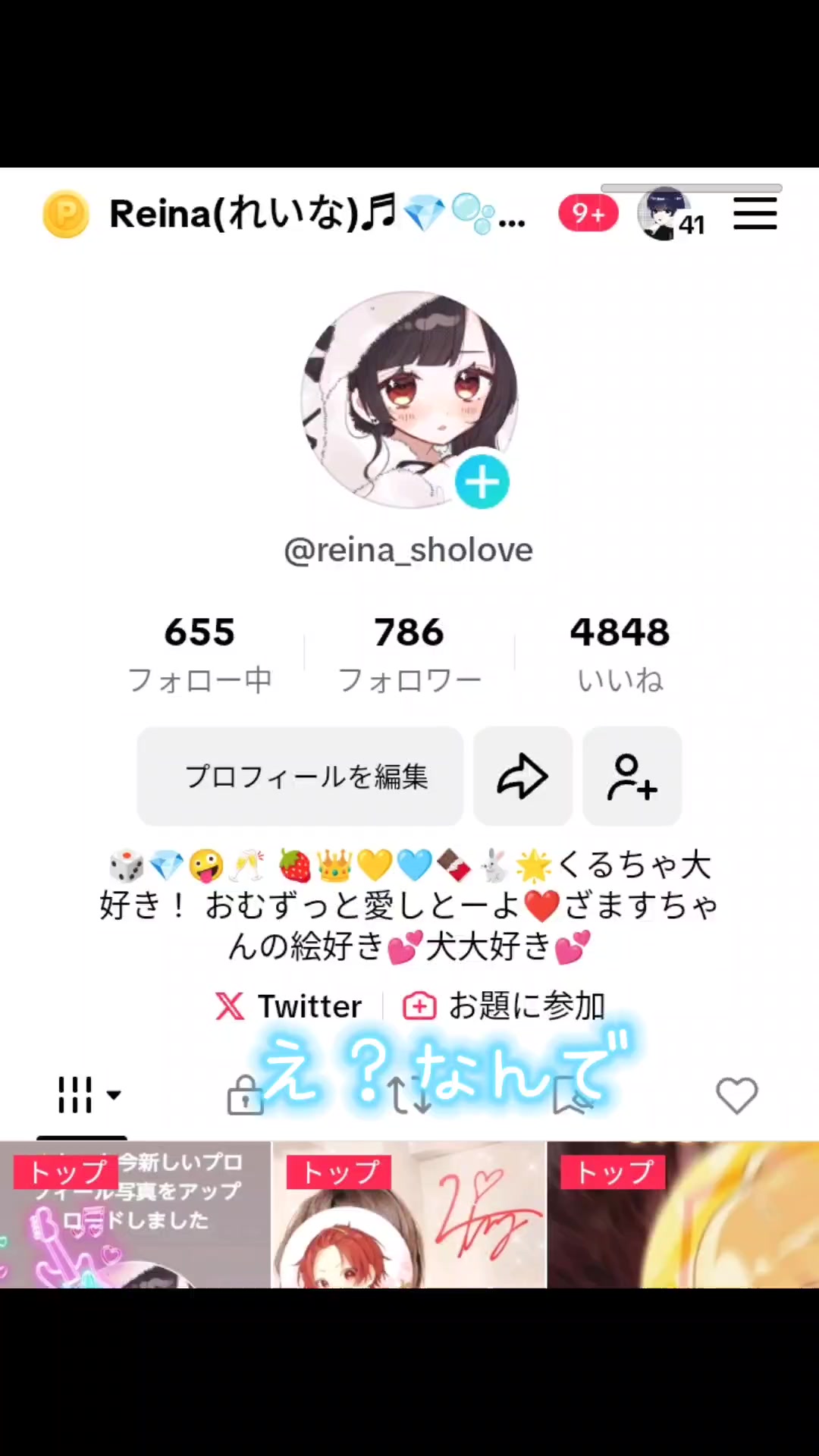Switch to the private videos lock tab
Screen dimensions: 819x1456
tap(245, 1096)
